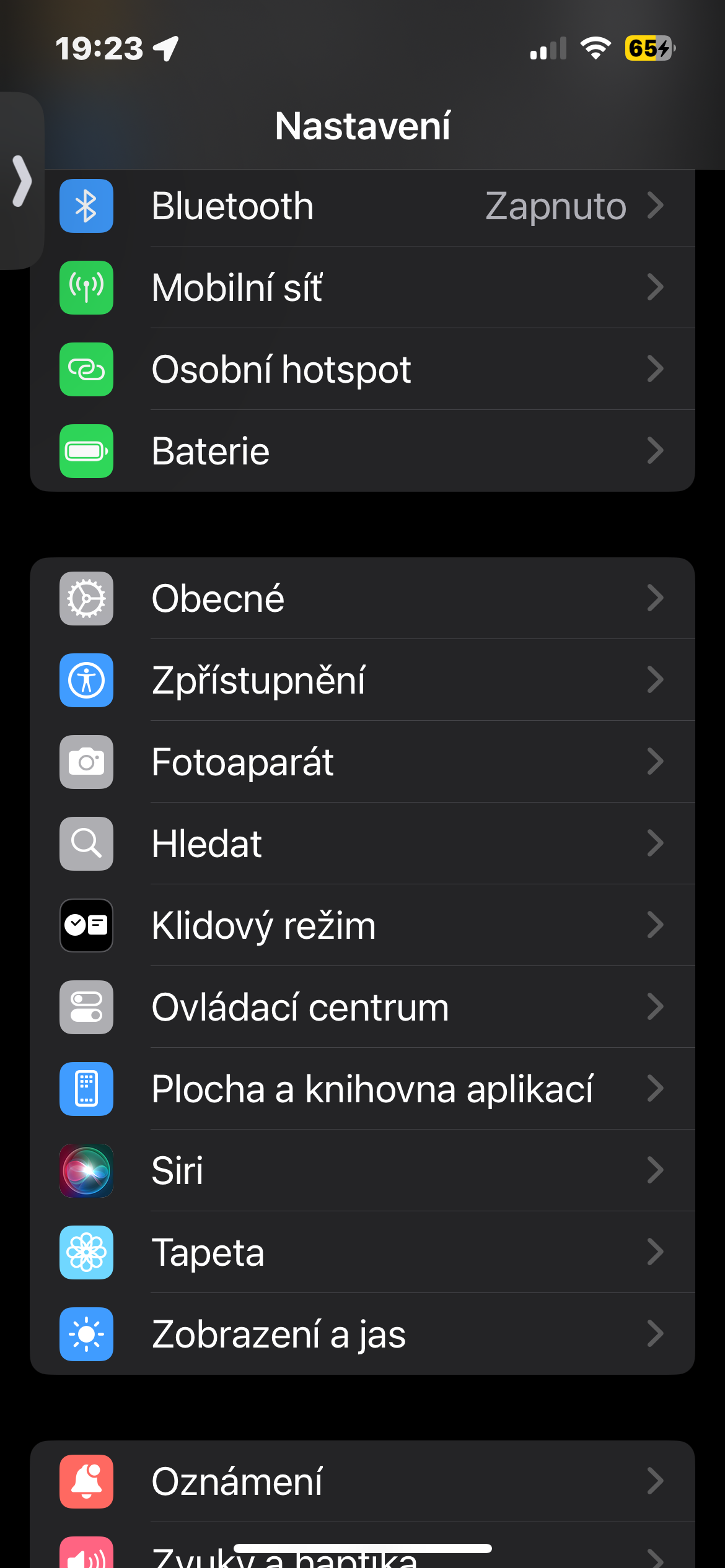Open Siri settings
Screen dimensions: 725x1568
tap(362, 1171)
